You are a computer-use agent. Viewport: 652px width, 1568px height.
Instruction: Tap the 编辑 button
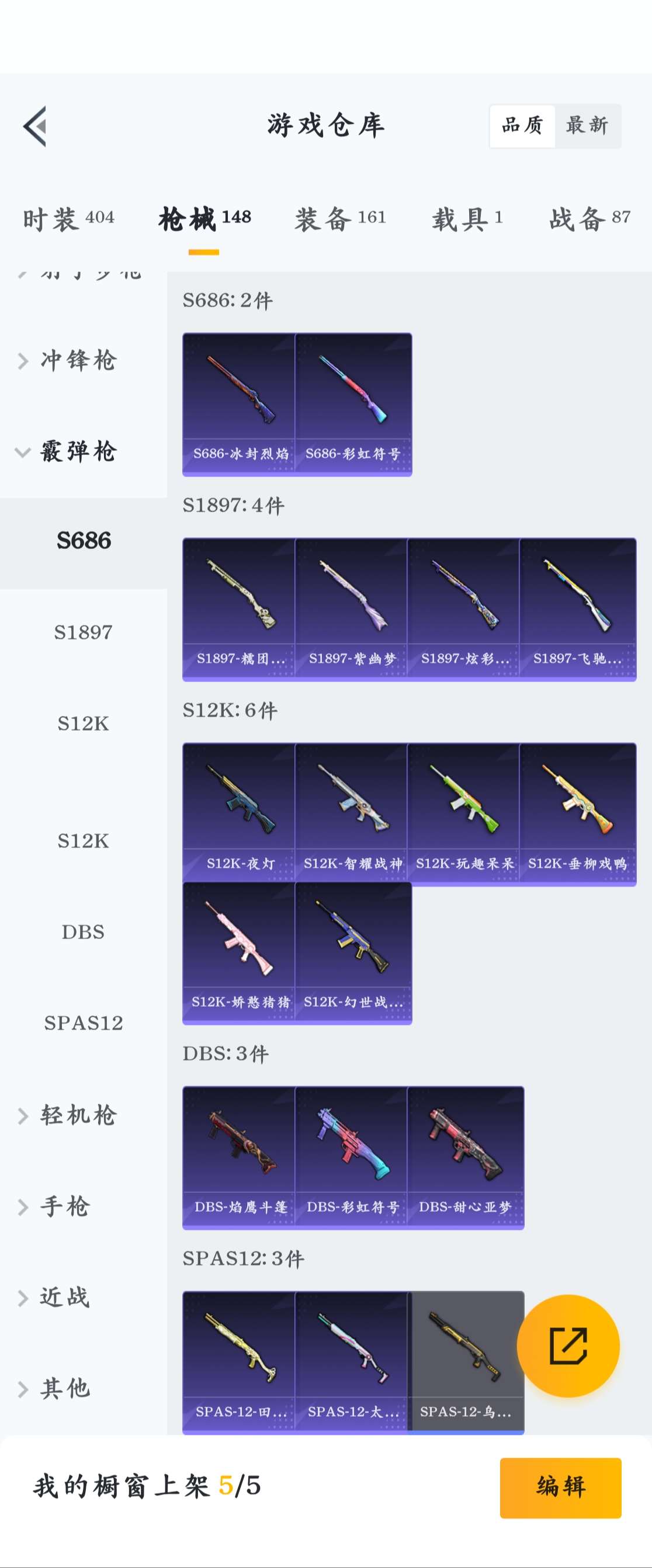(560, 1487)
